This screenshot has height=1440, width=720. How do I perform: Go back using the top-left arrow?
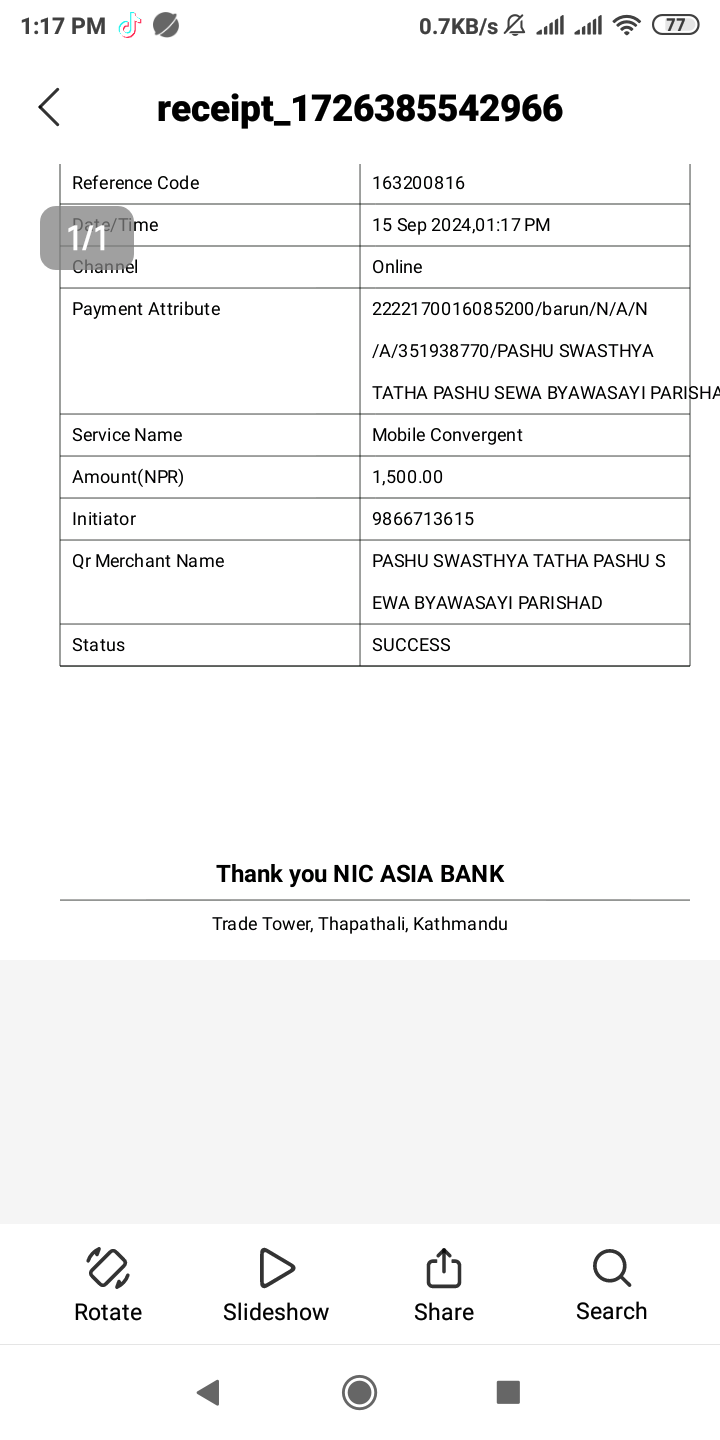pos(49,107)
